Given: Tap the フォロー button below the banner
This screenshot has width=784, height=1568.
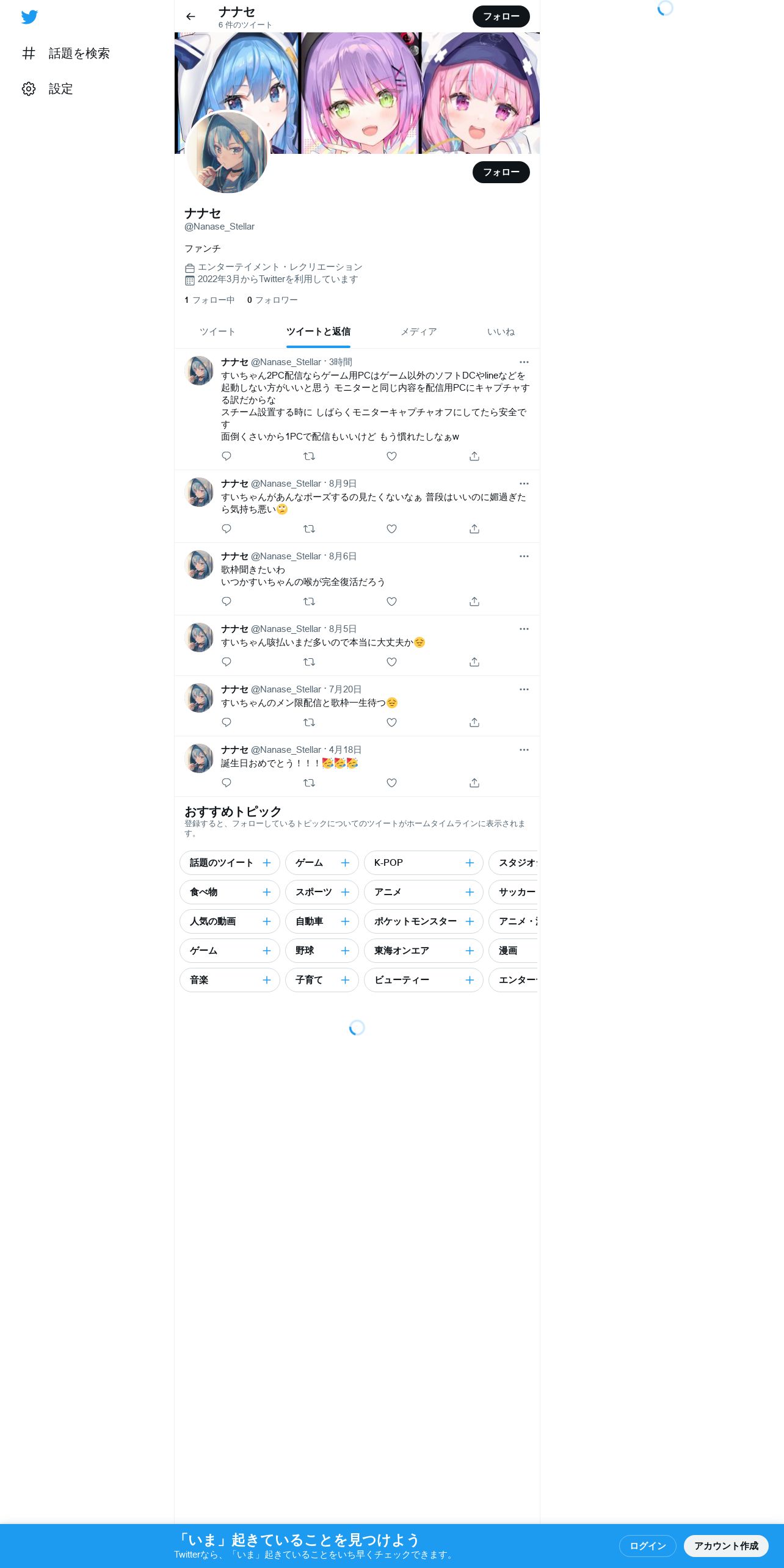Looking at the screenshot, I should [x=501, y=172].
